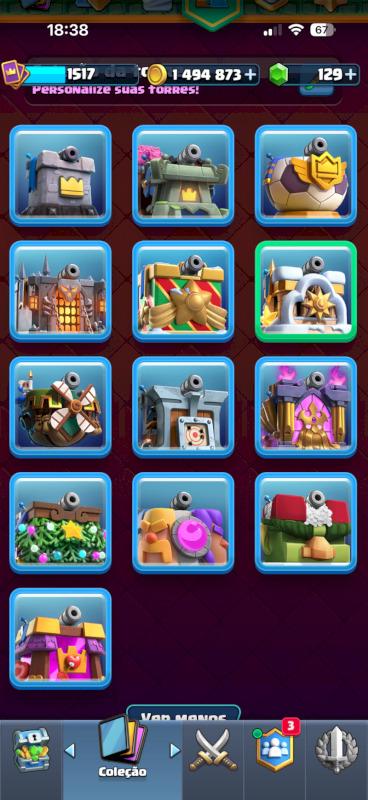Choose the soccer ball tower skin
Screen dimensions: 368x800
(306, 176)
